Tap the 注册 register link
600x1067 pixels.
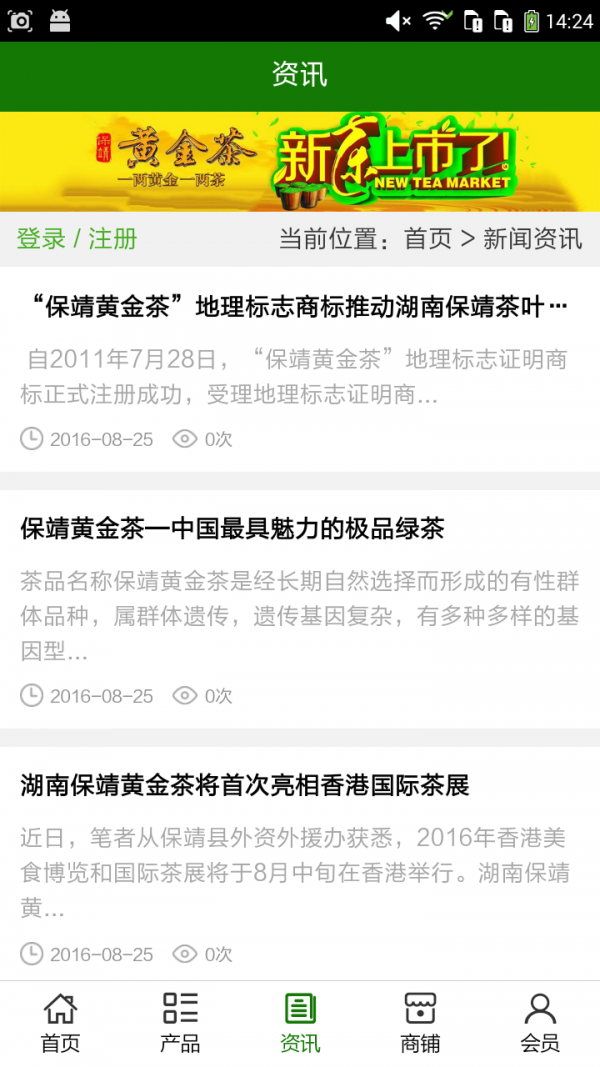tap(112, 239)
